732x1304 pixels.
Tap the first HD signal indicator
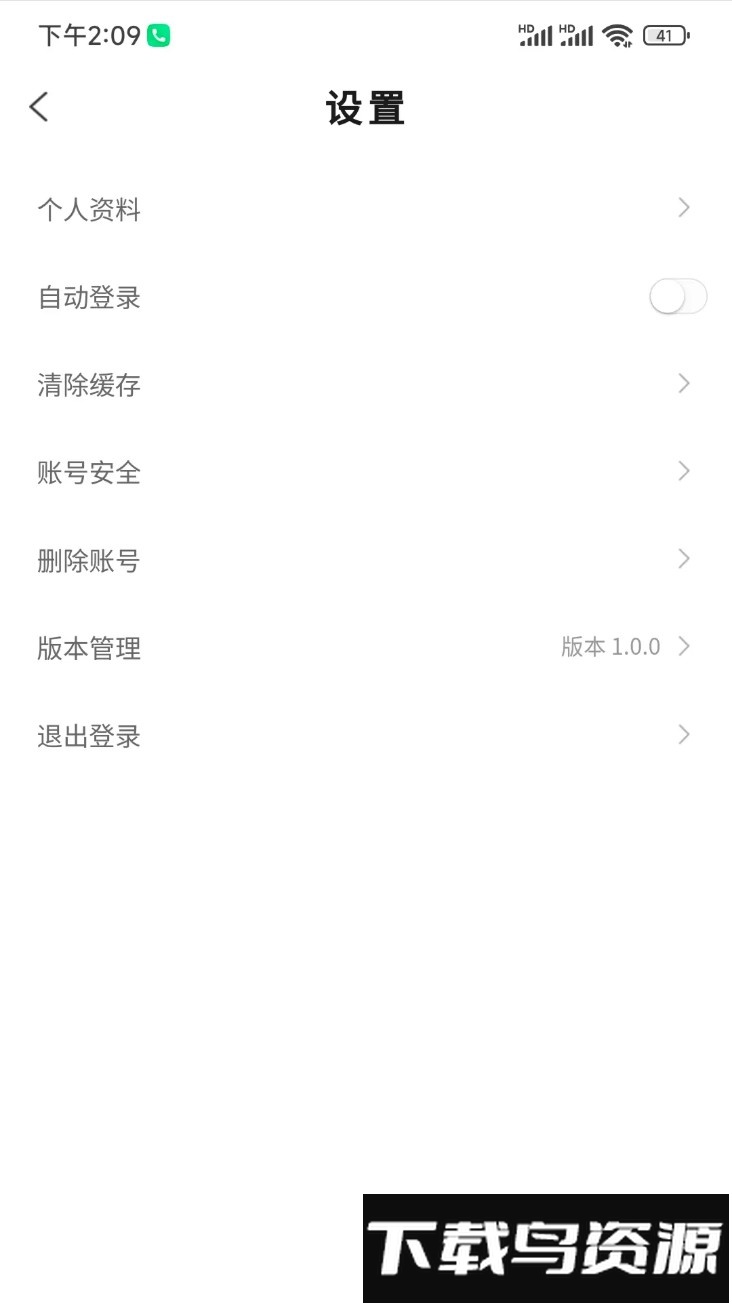tap(538, 35)
